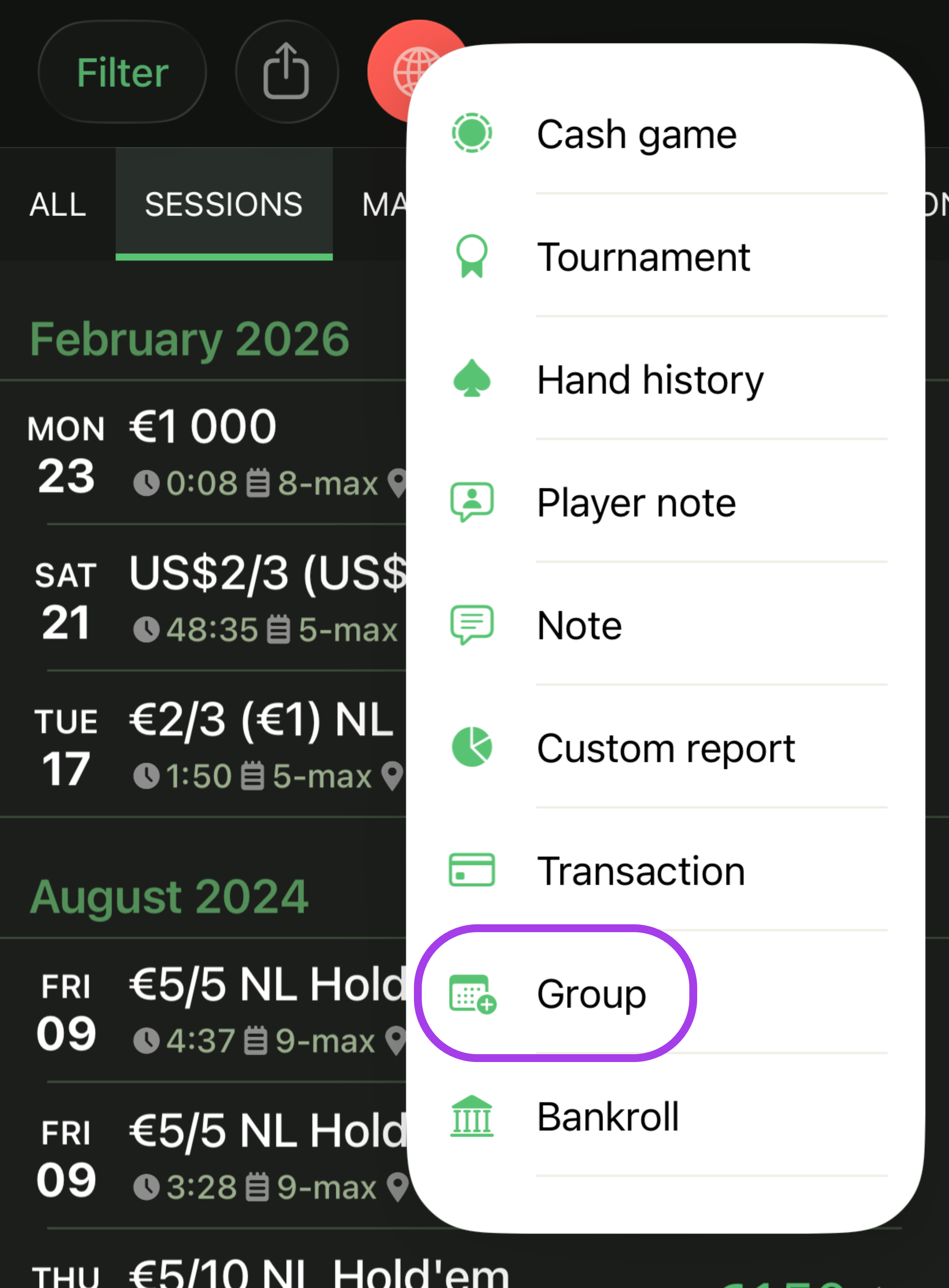Add a new Cash game
This screenshot has height=1288, width=949.
coord(636,135)
